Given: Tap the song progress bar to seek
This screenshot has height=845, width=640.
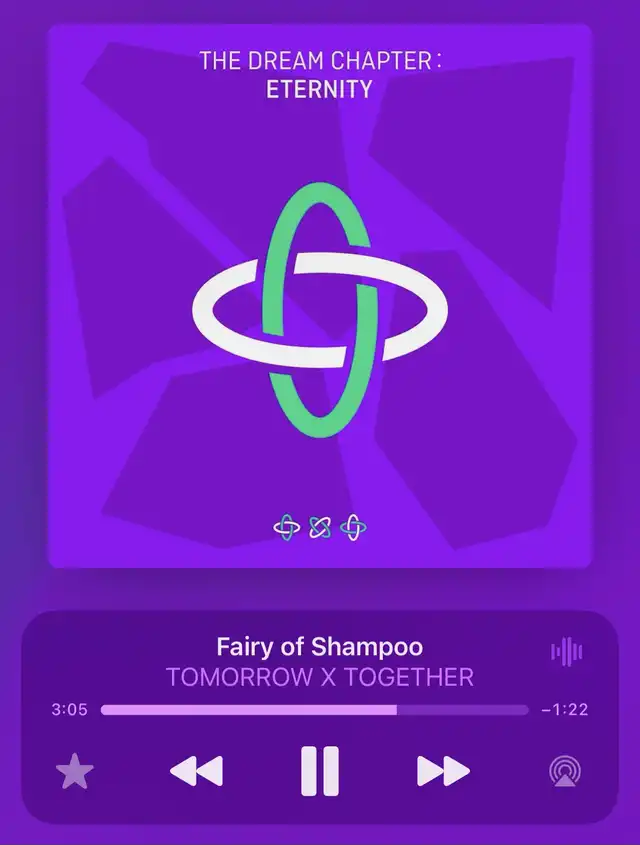Looking at the screenshot, I should click(x=315, y=710).
